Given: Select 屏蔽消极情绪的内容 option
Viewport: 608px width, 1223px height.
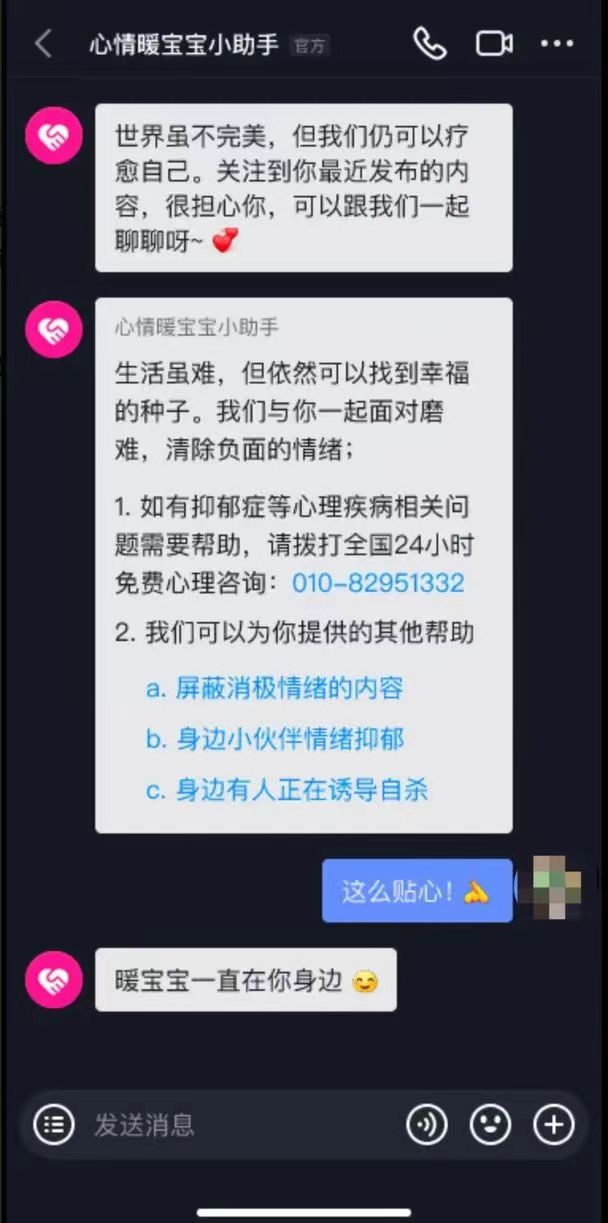Looking at the screenshot, I should coord(275,688).
